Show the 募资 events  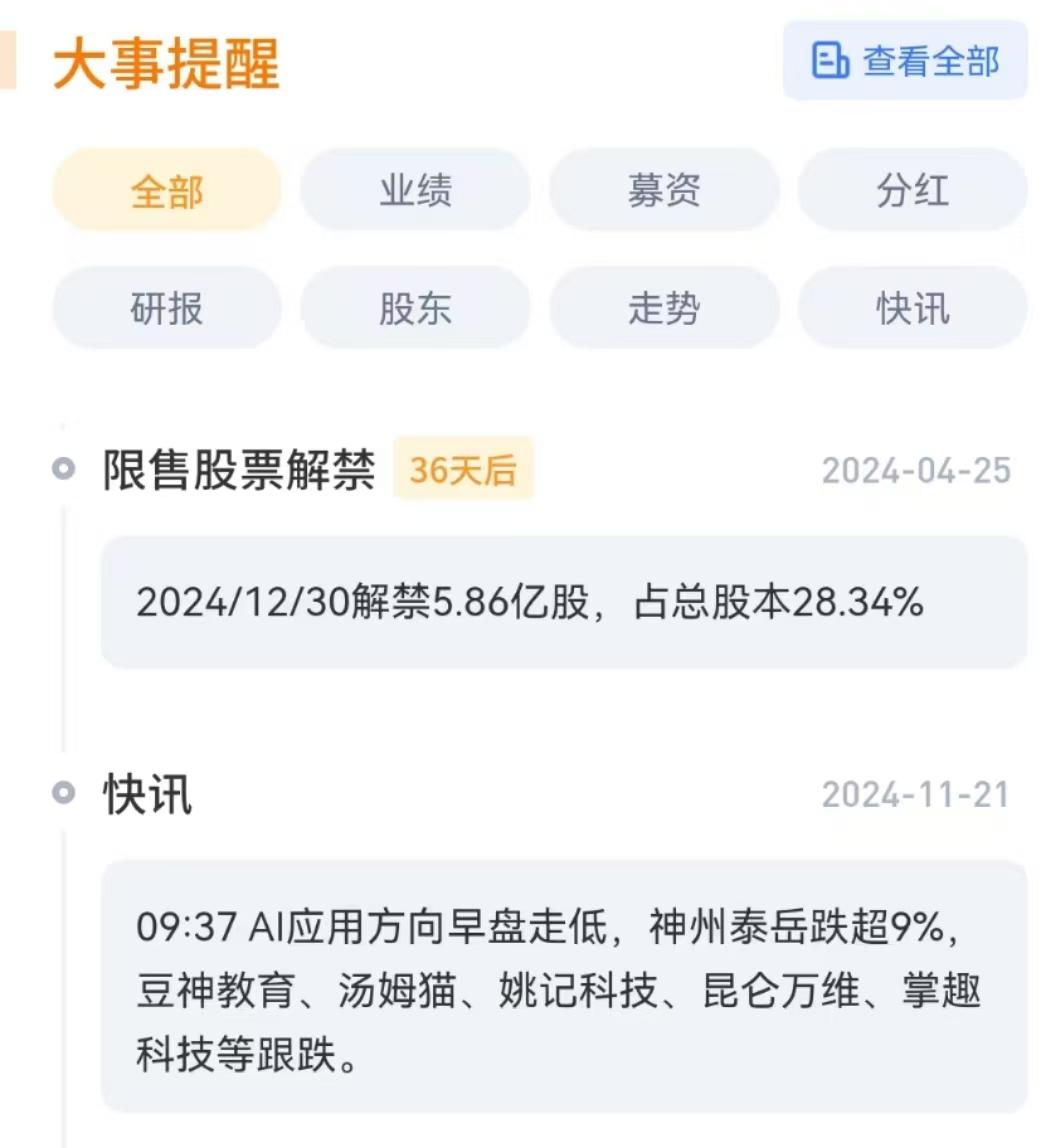pos(664,190)
